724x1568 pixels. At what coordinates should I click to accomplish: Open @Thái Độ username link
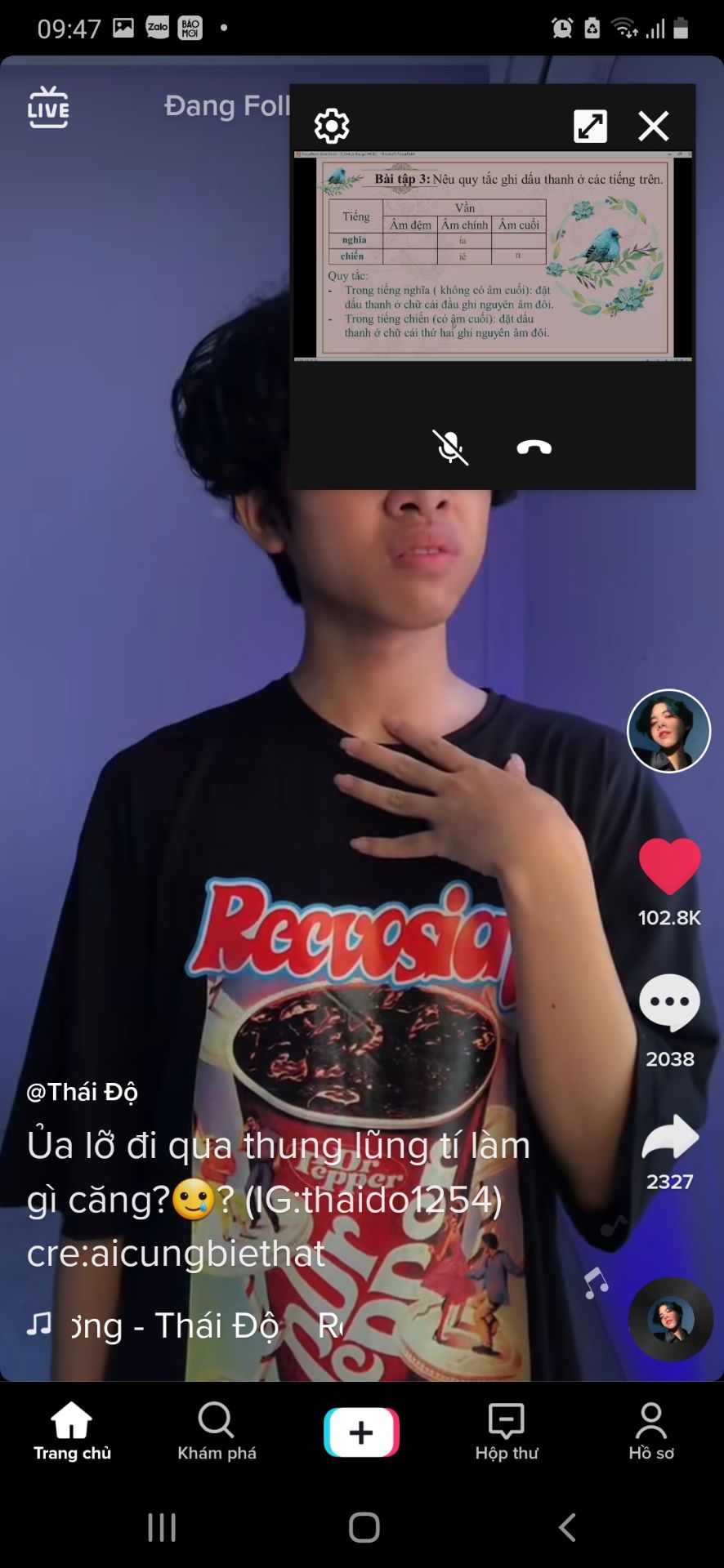(x=82, y=1092)
